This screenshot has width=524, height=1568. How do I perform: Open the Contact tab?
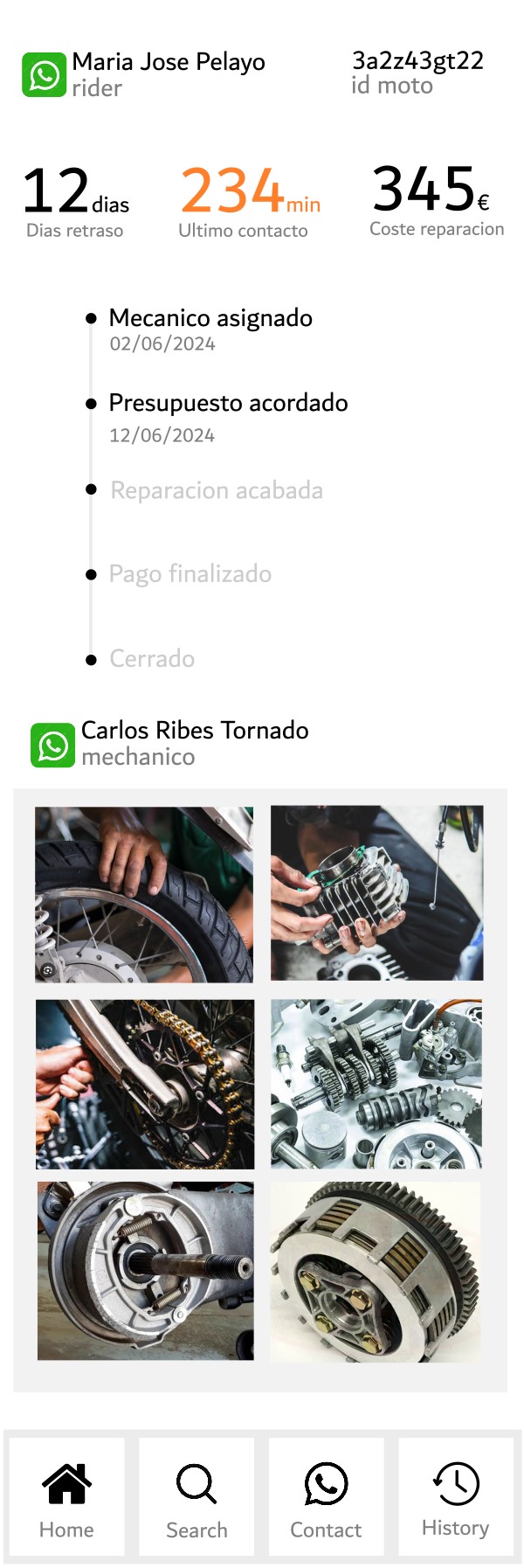[x=326, y=1497]
